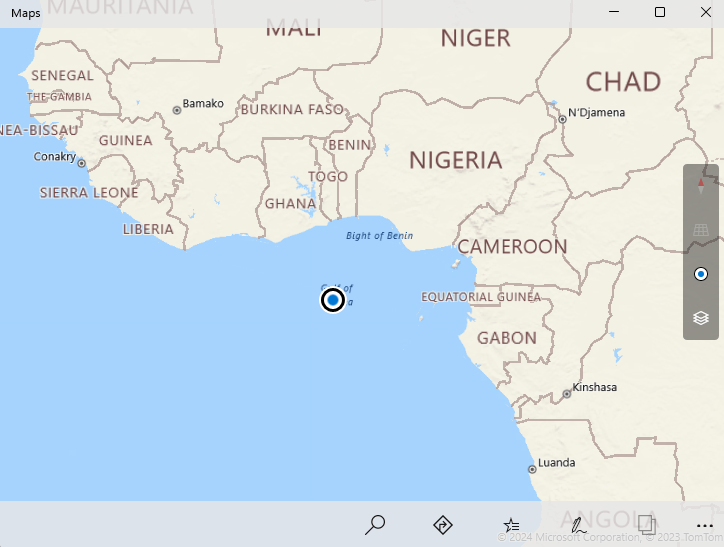The image size is (724, 547).
Task: Open the directions button
Action: (x=443, y=524)
